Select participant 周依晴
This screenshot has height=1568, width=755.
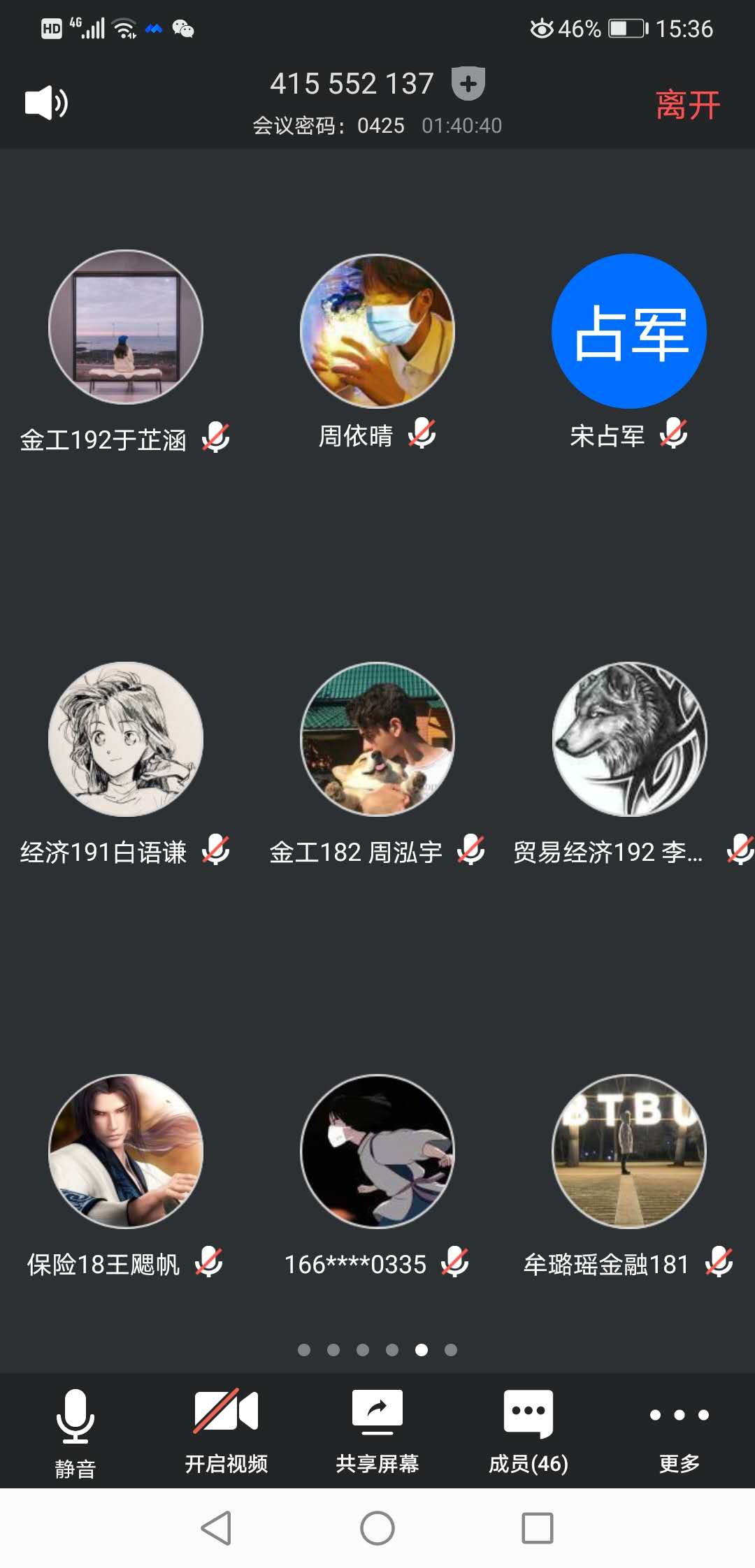click(x=377, y=331)
